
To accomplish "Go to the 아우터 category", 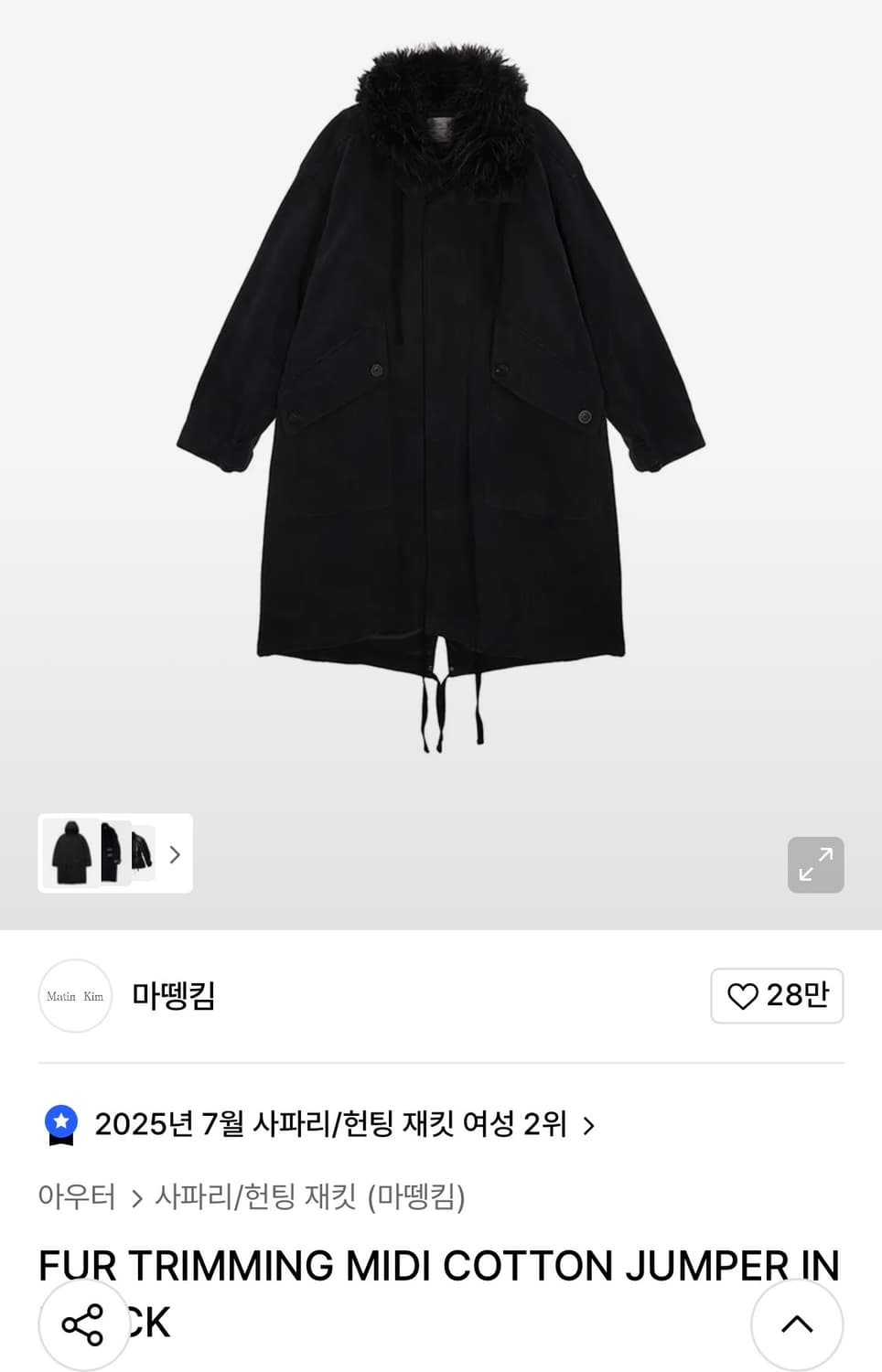I will click(77, 1196).
